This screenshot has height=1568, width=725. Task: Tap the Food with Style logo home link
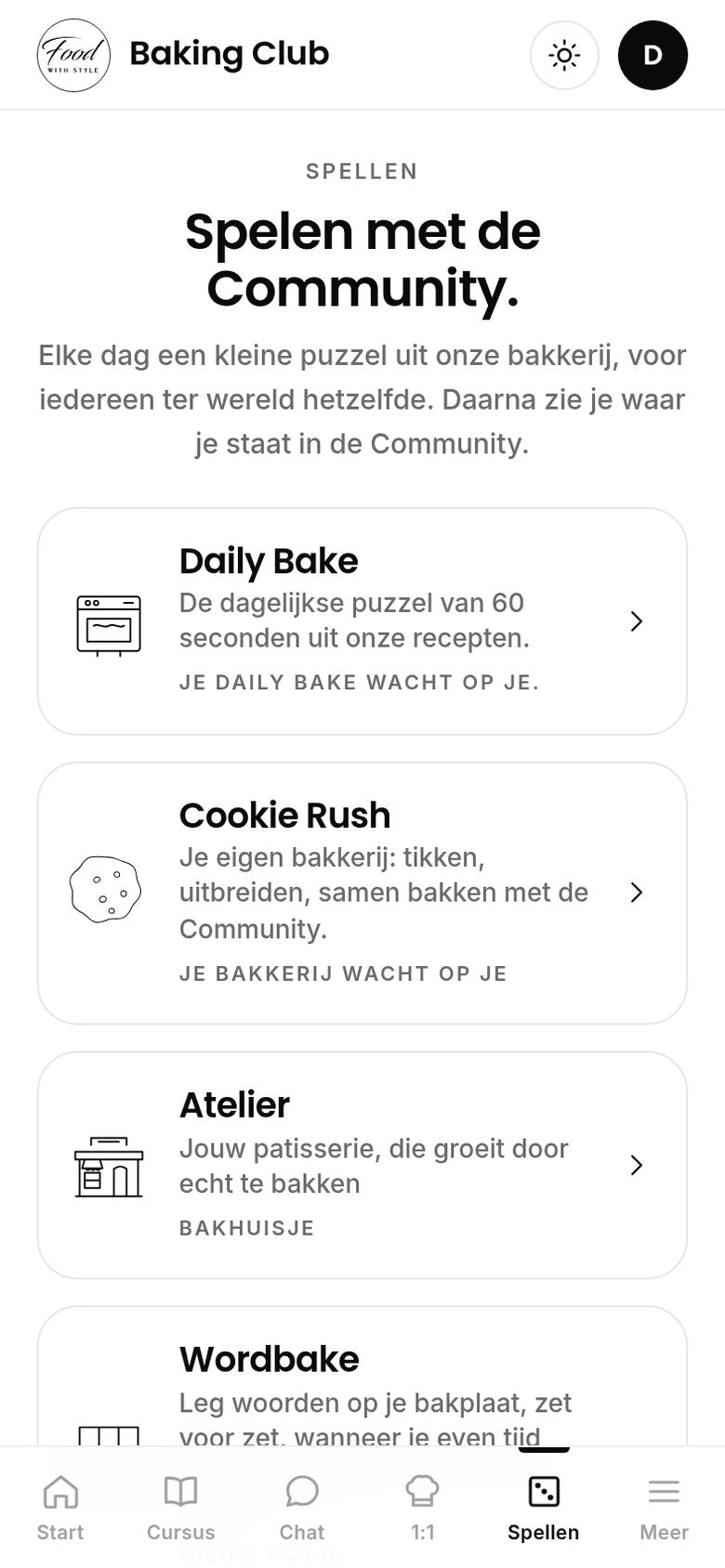click(73, 55)
